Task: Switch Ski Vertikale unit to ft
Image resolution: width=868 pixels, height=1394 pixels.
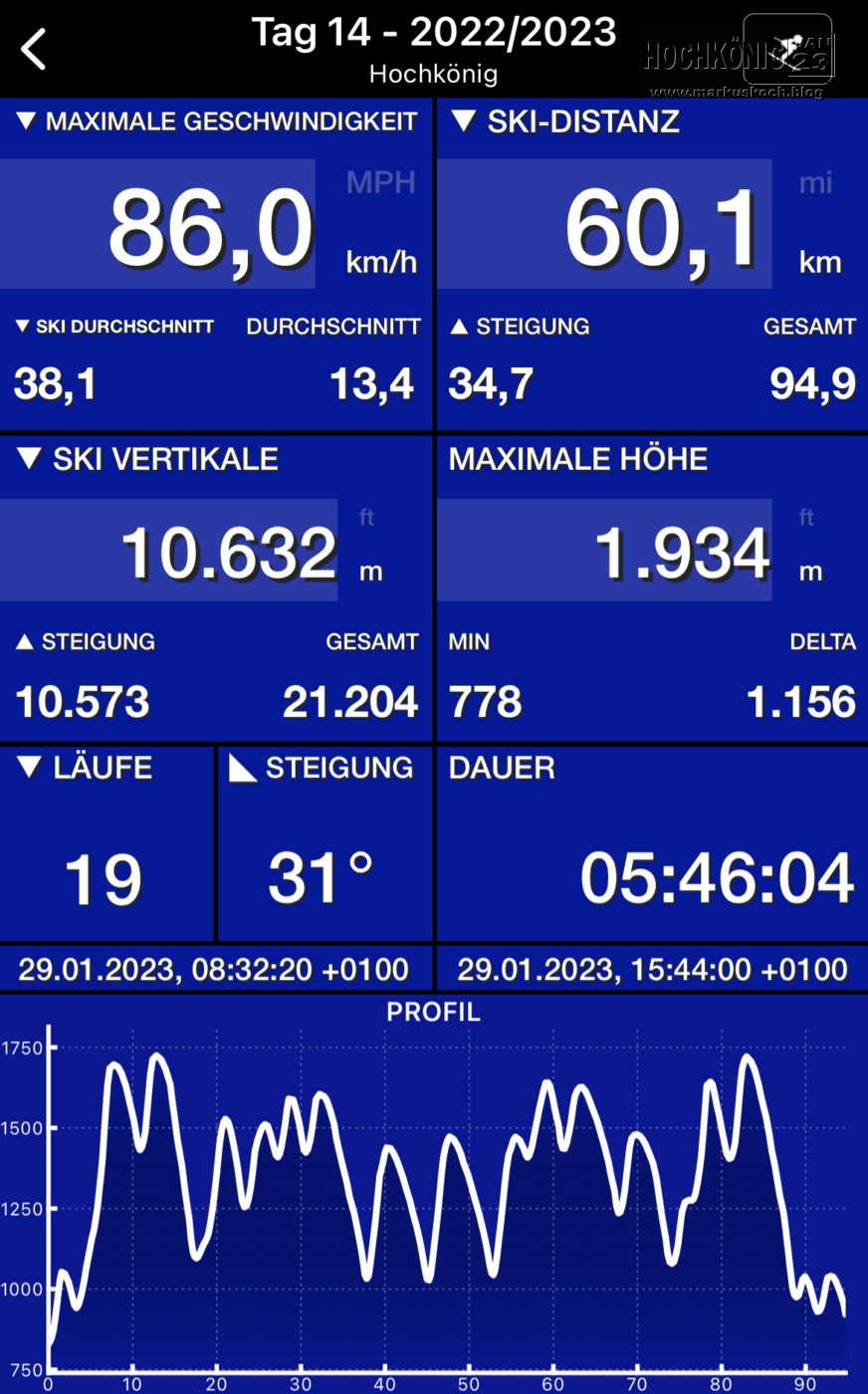Action: click(x=367, y=518)
